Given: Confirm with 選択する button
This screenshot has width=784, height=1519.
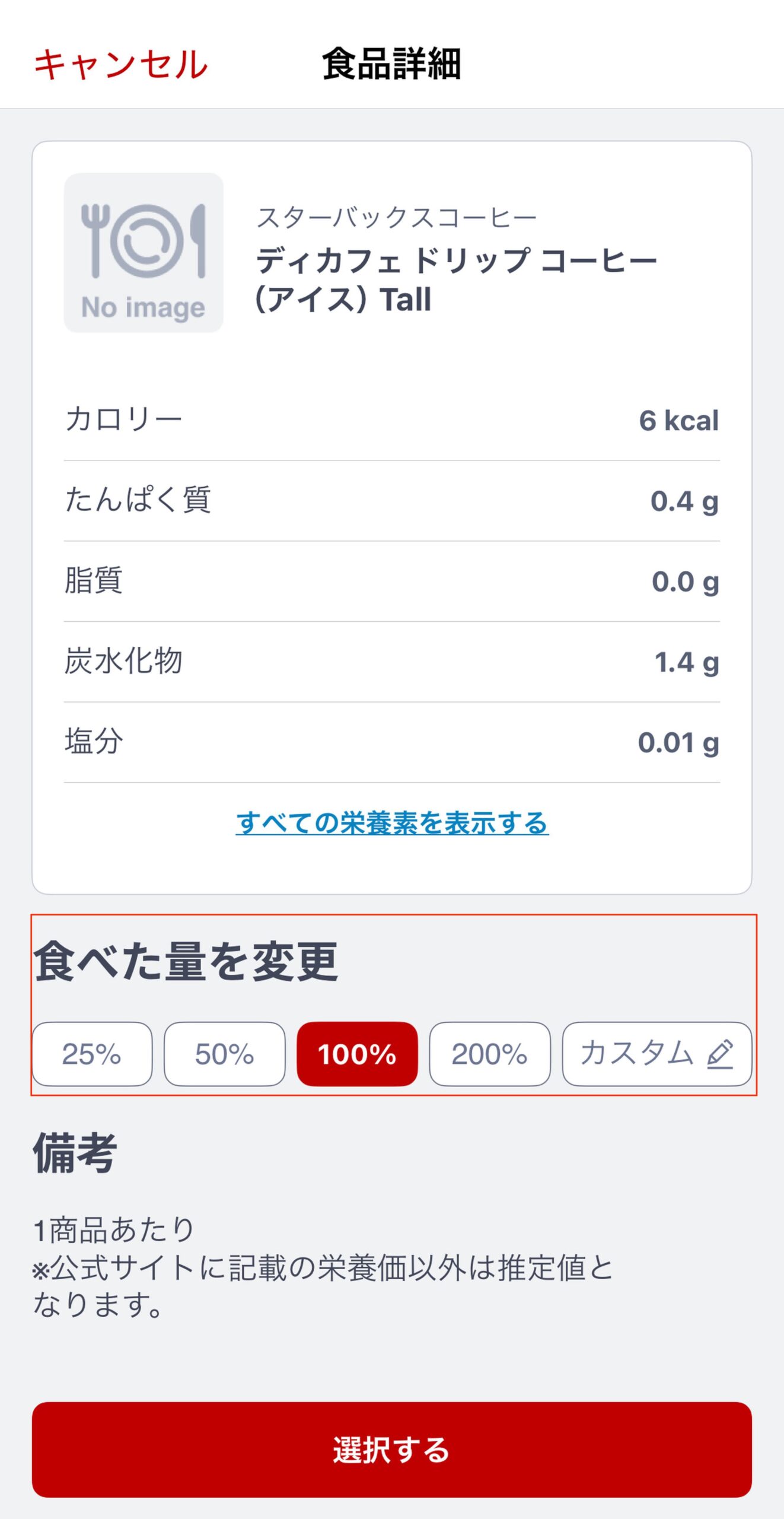Looking at the screenshot, I should [x=392, y=1450].
